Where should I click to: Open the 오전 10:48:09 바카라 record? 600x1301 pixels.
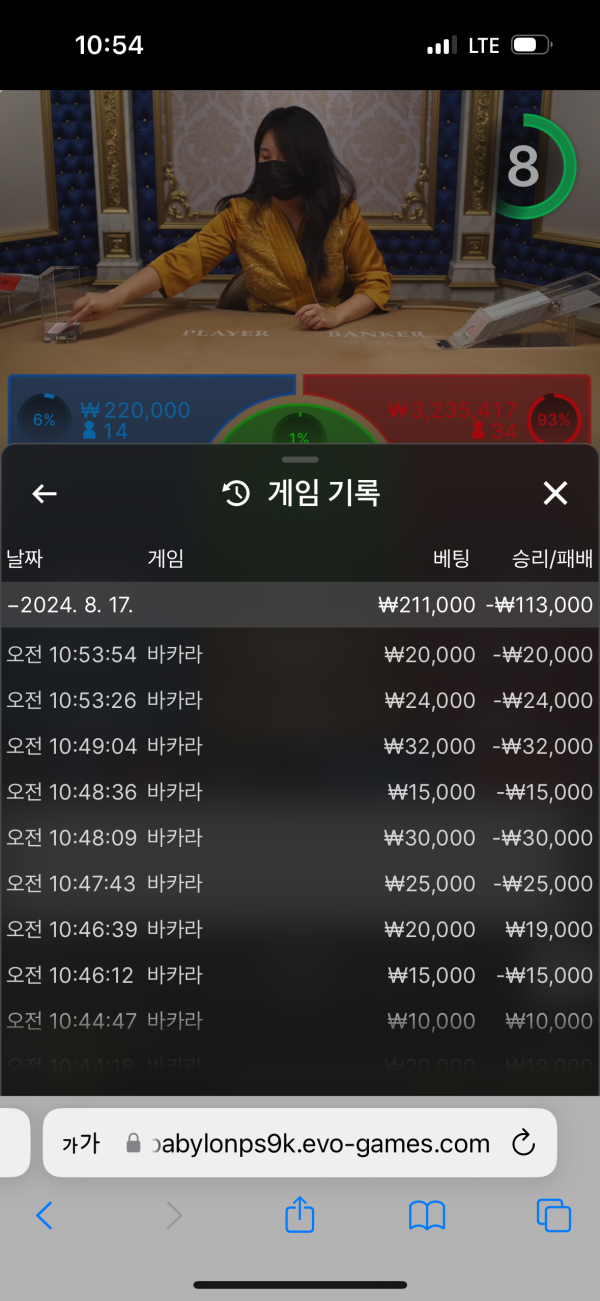click(300, 838)
